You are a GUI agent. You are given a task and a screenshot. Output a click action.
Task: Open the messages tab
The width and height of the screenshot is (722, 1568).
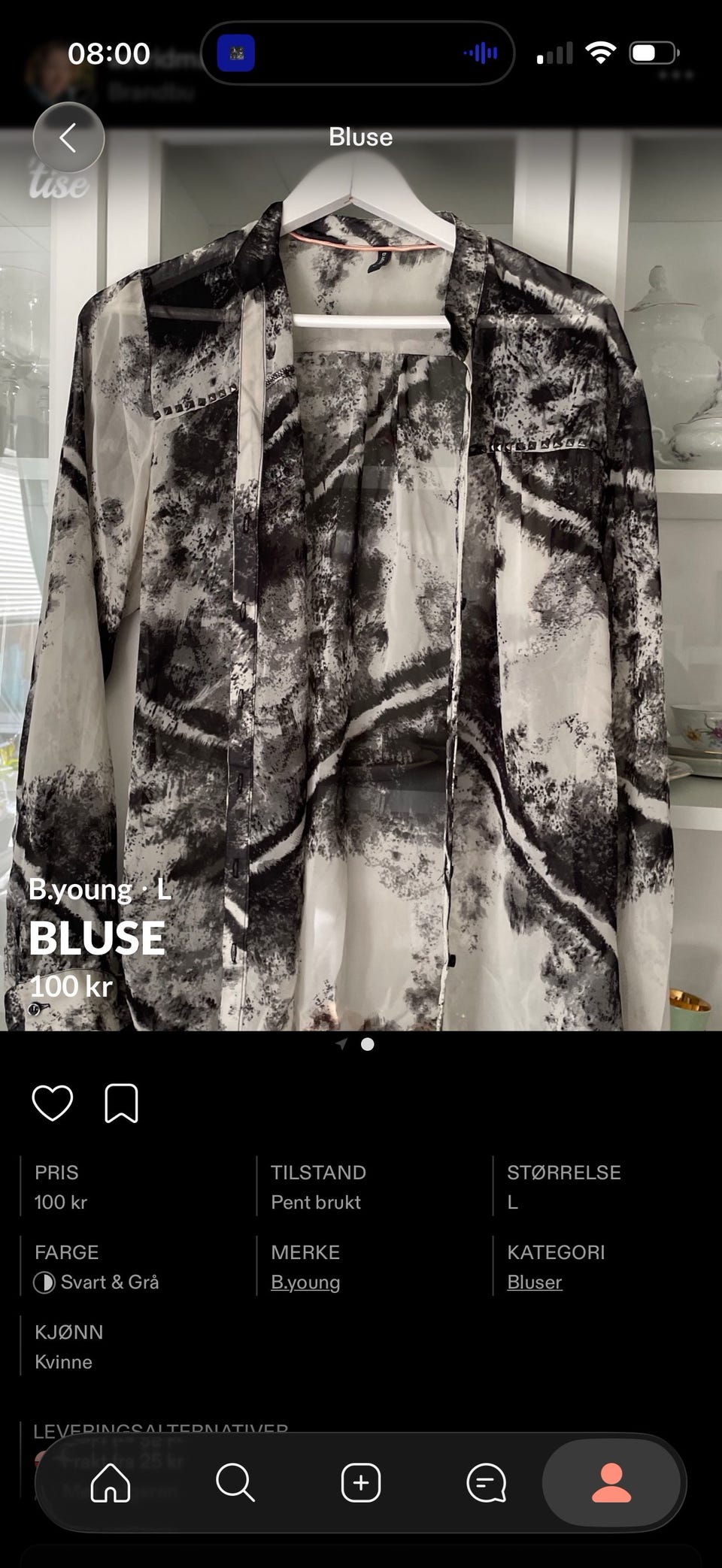point(486,1483)
